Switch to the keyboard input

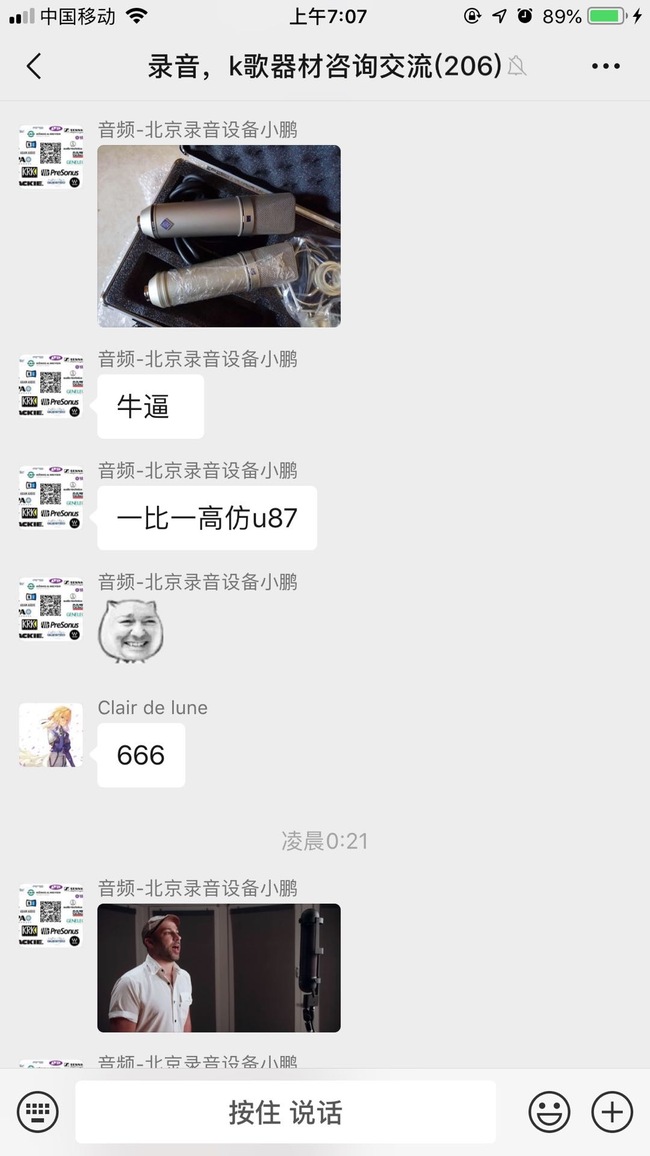point(38,1111)
